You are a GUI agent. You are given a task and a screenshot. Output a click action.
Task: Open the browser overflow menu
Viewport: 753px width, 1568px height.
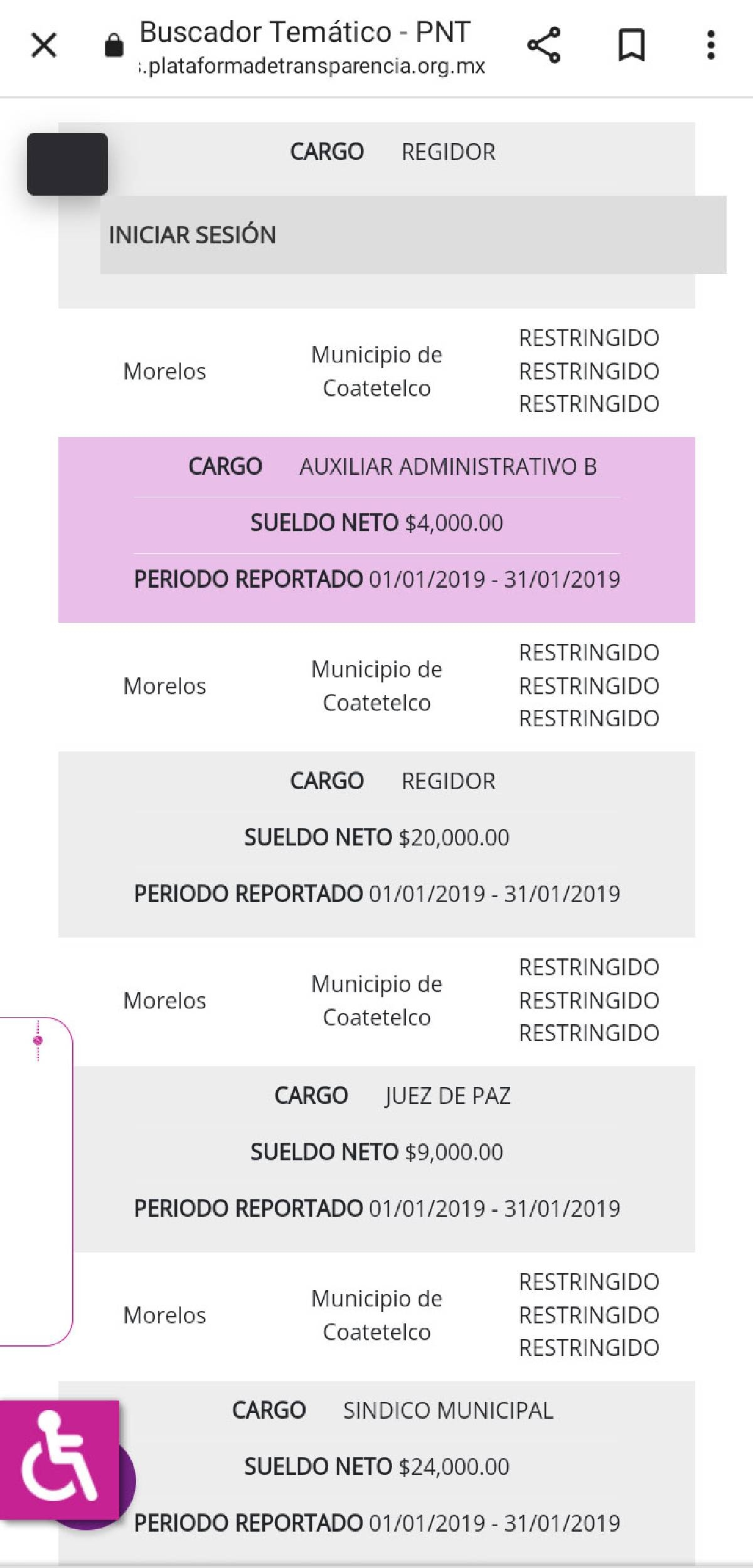click(x=710, y=45)
